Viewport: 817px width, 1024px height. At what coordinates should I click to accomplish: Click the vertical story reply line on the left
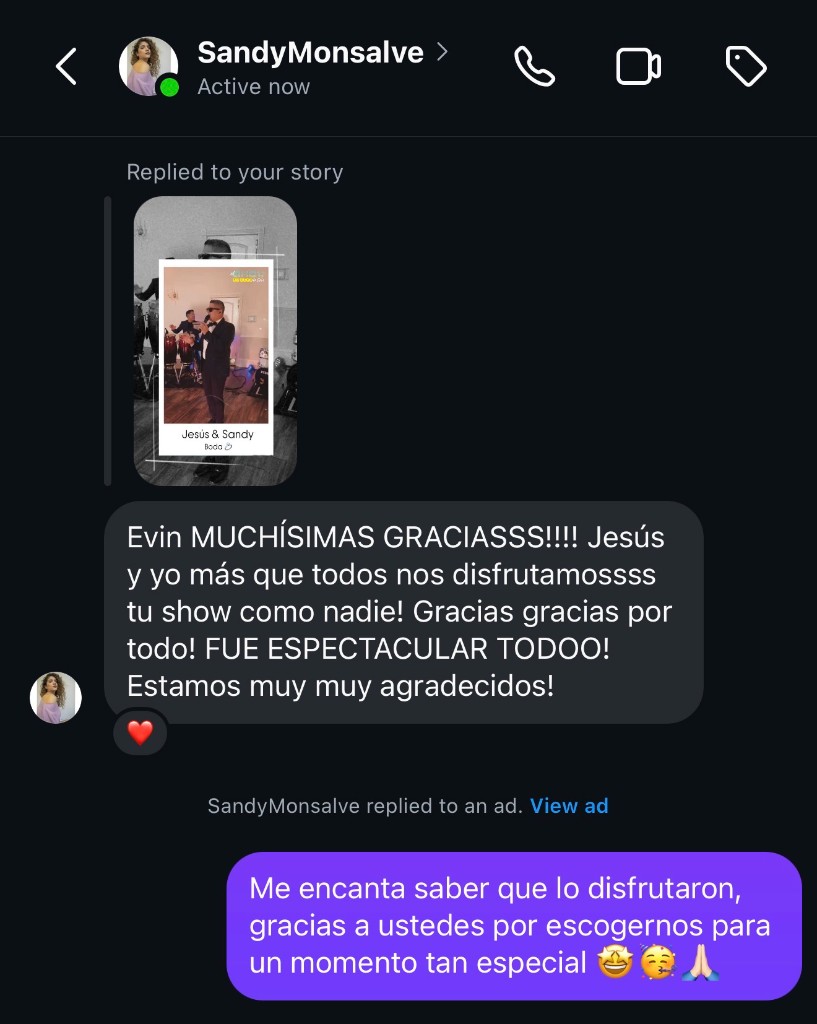pyautogui.click(x=106, y=340)
